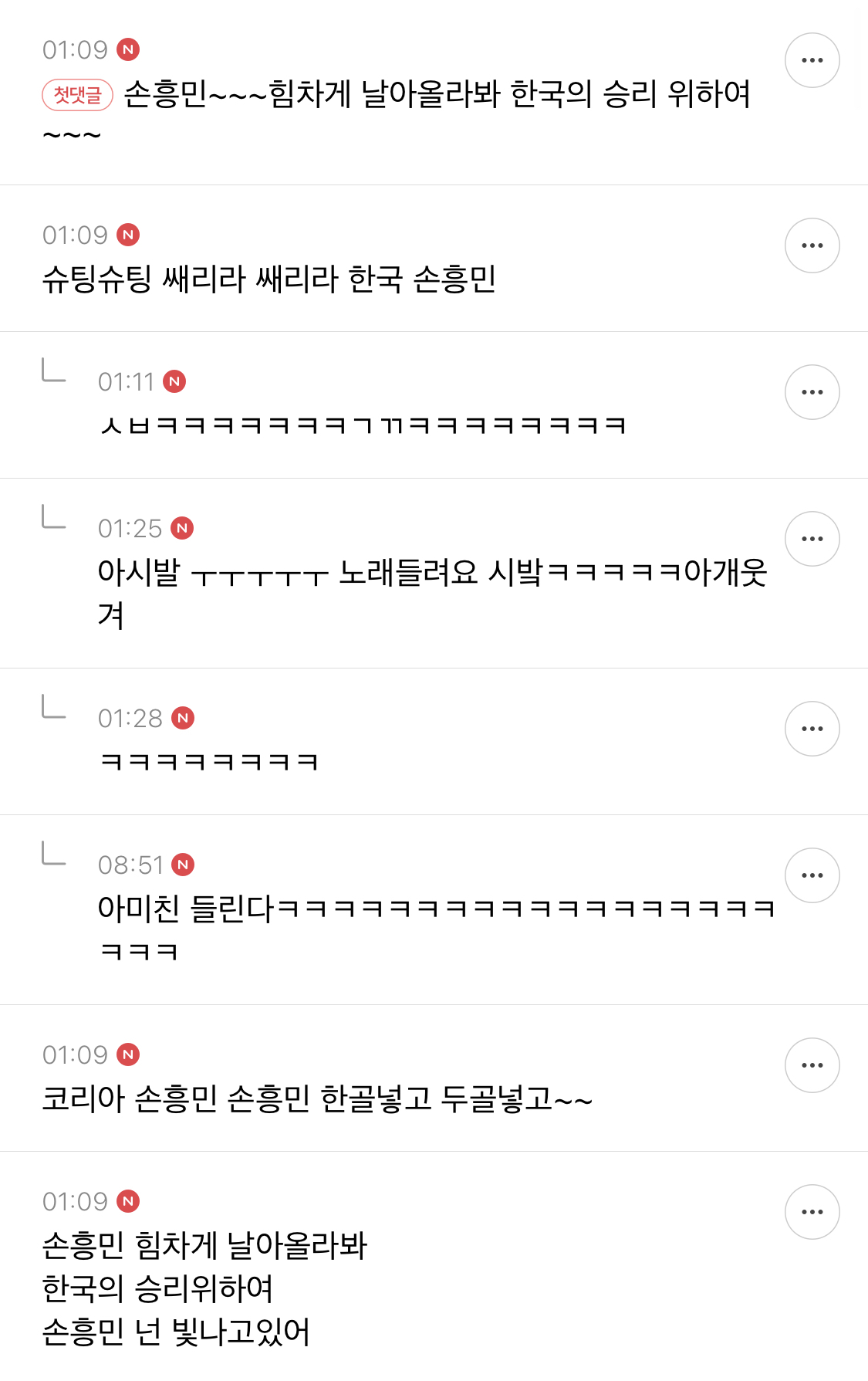
Task: Tap the three dots on the 01:28 reply
Action: (x=812, y=729)
